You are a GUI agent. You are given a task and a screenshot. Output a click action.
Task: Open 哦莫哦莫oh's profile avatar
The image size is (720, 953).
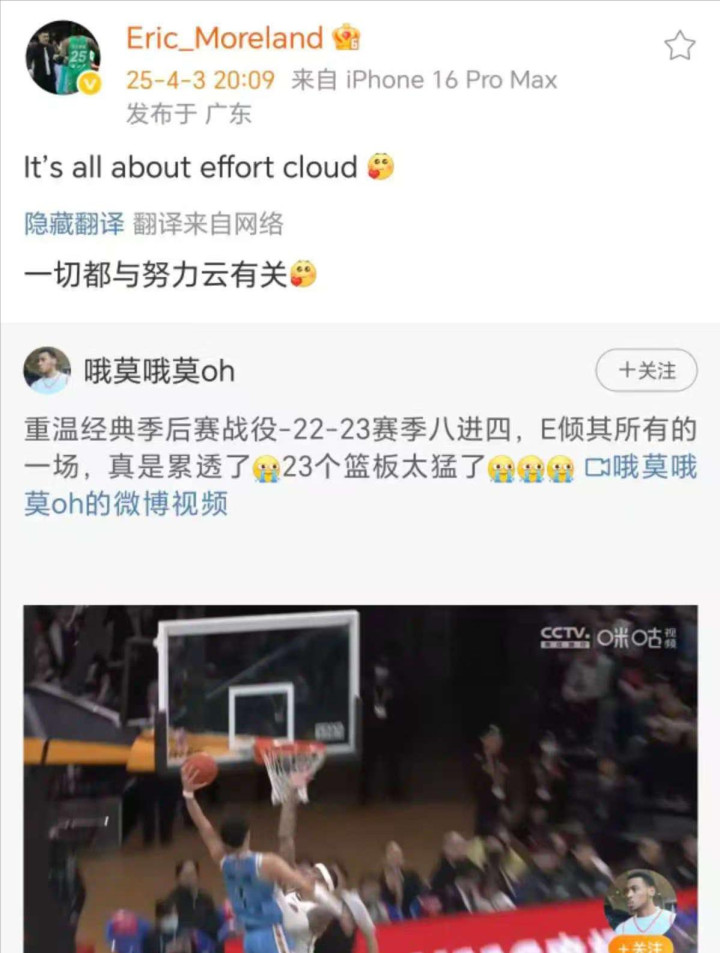tap(47, 371)
